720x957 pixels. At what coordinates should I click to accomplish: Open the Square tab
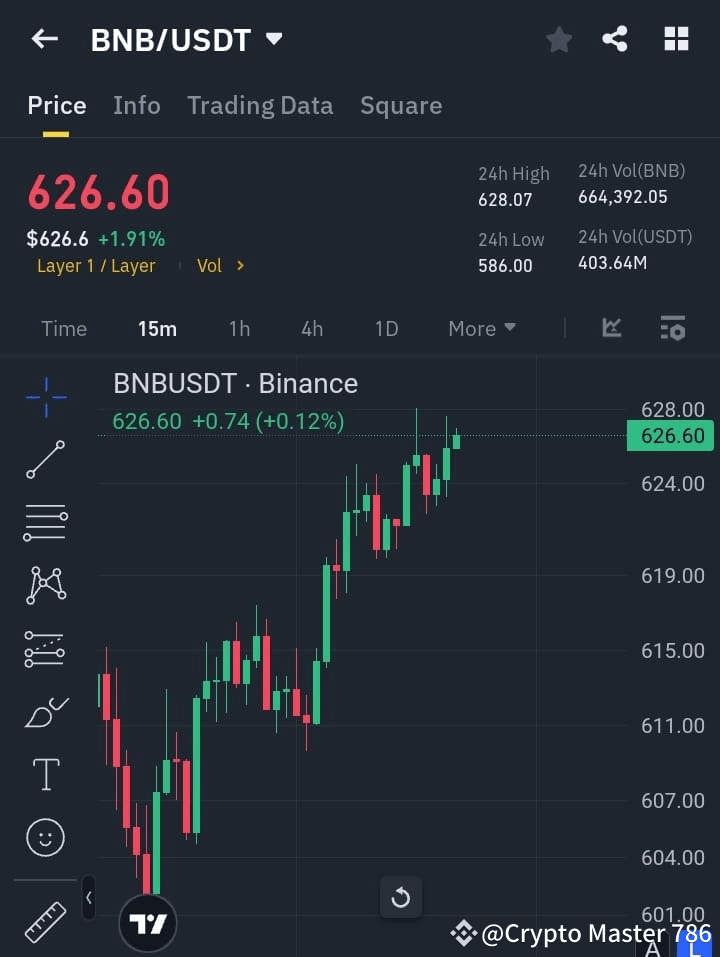click(x=401, y=105)
